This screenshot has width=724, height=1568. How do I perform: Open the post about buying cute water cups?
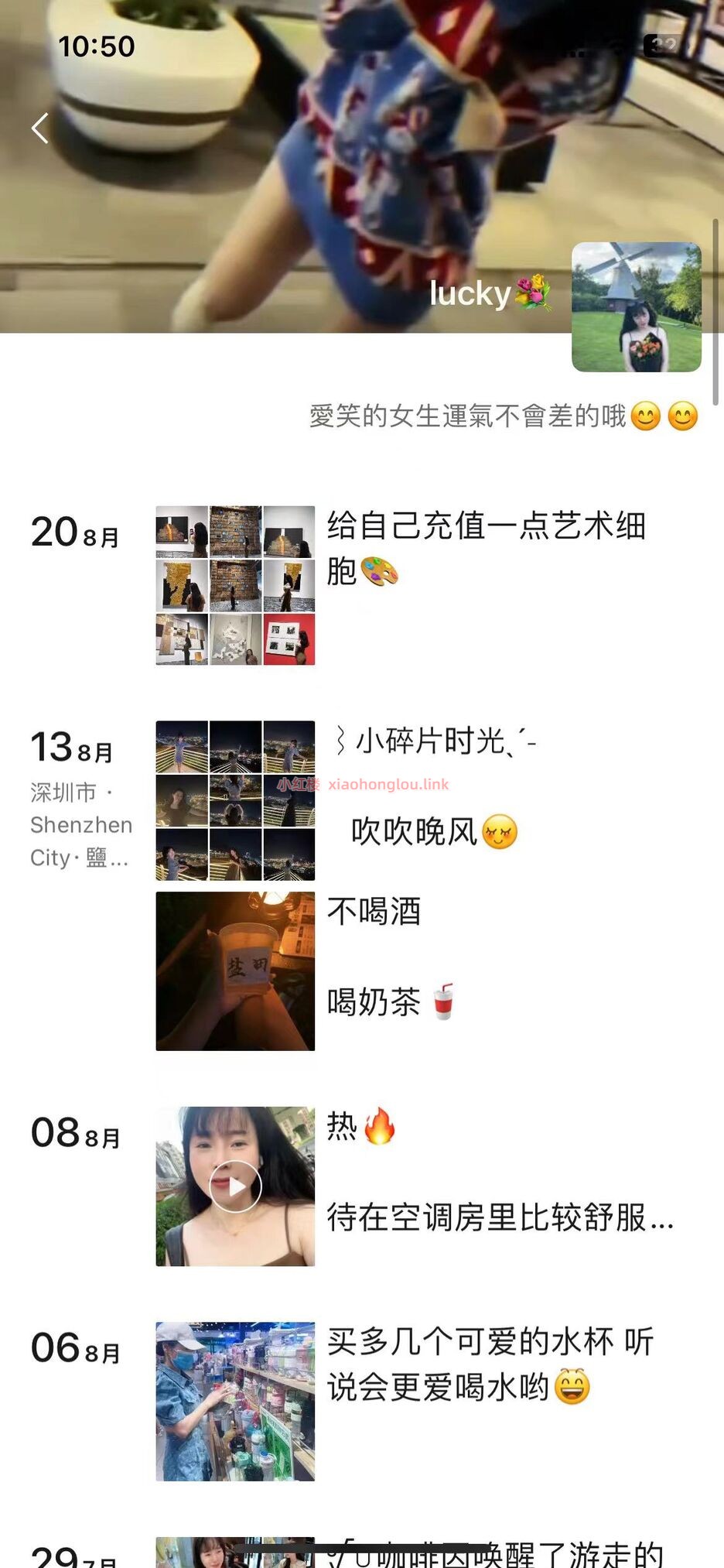[x=490, y=1364]
